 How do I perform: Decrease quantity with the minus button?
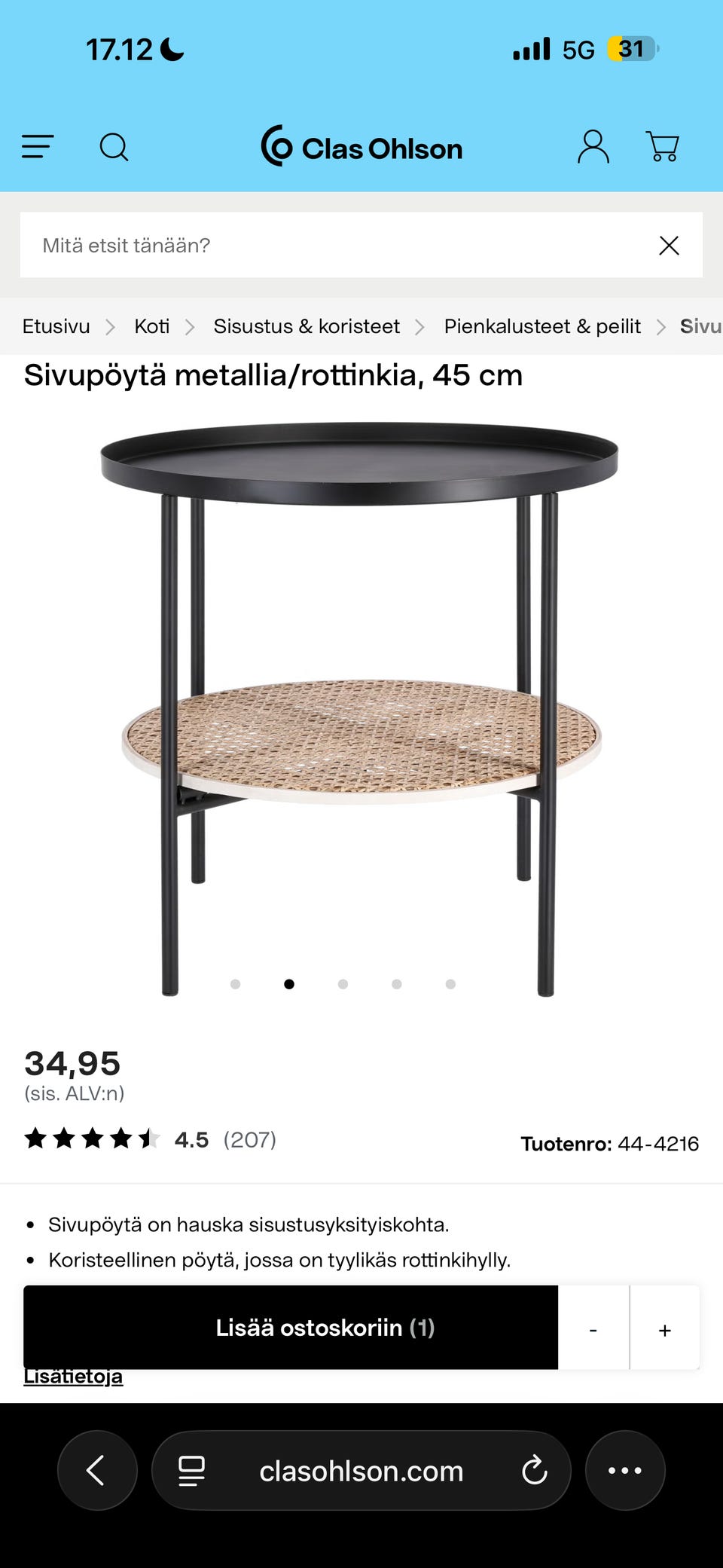pyautogui.click(x=593, y=1330)
